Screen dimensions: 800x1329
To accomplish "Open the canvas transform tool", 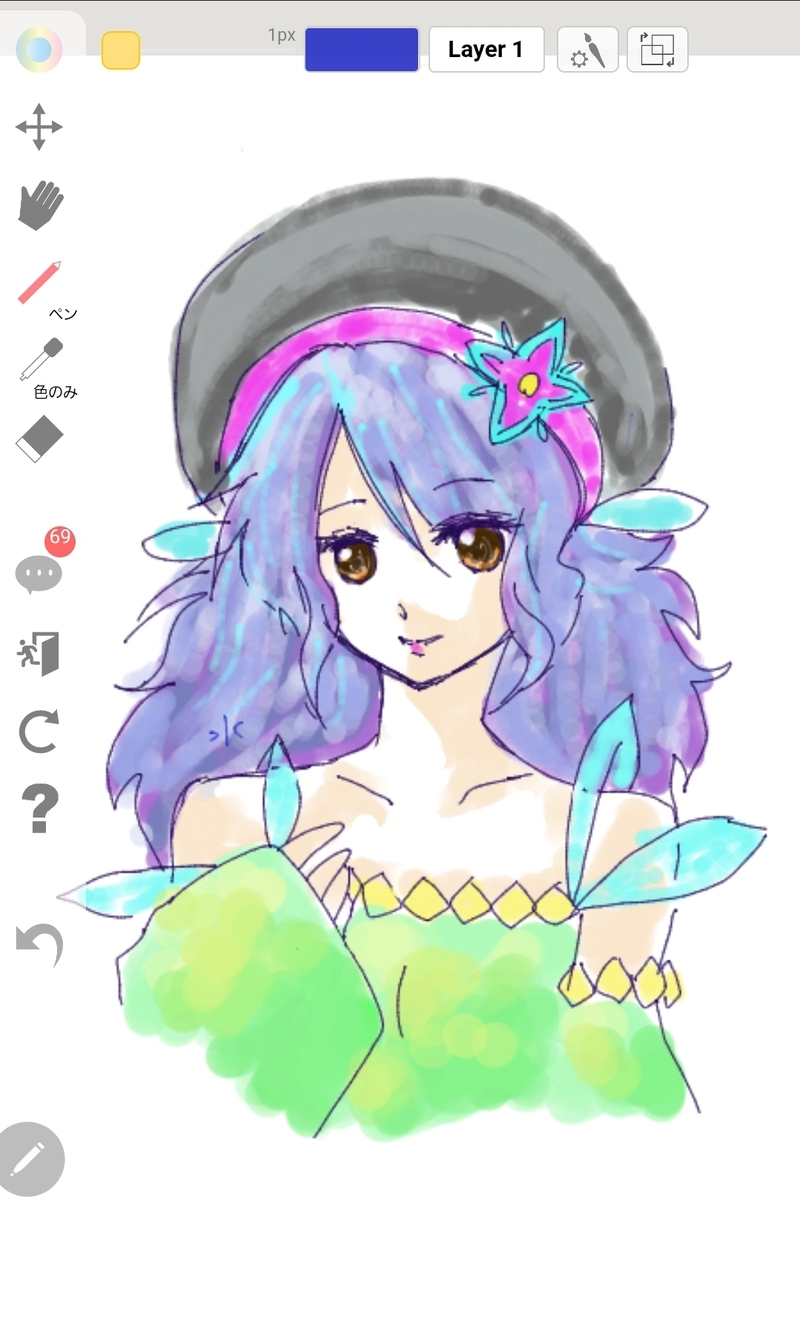I will pos(657,50).
